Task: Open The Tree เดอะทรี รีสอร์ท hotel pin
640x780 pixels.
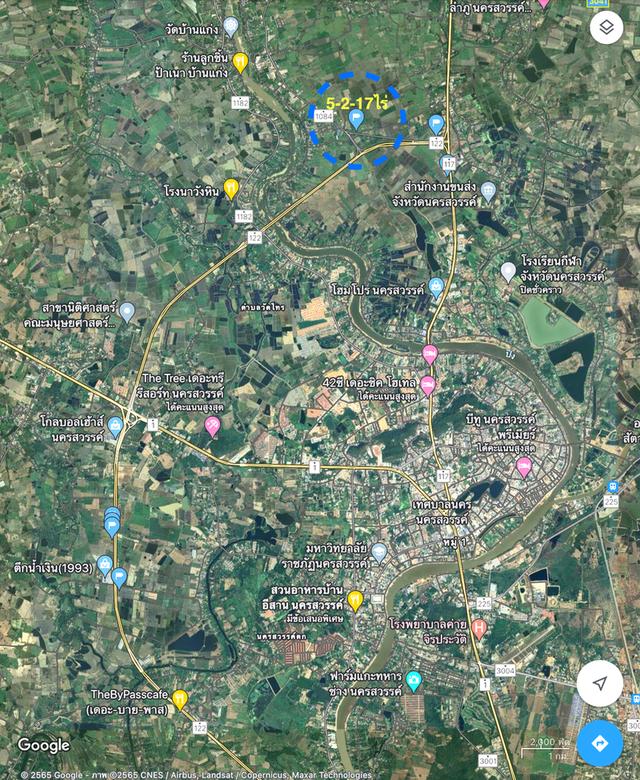Action: pos(212,426)
